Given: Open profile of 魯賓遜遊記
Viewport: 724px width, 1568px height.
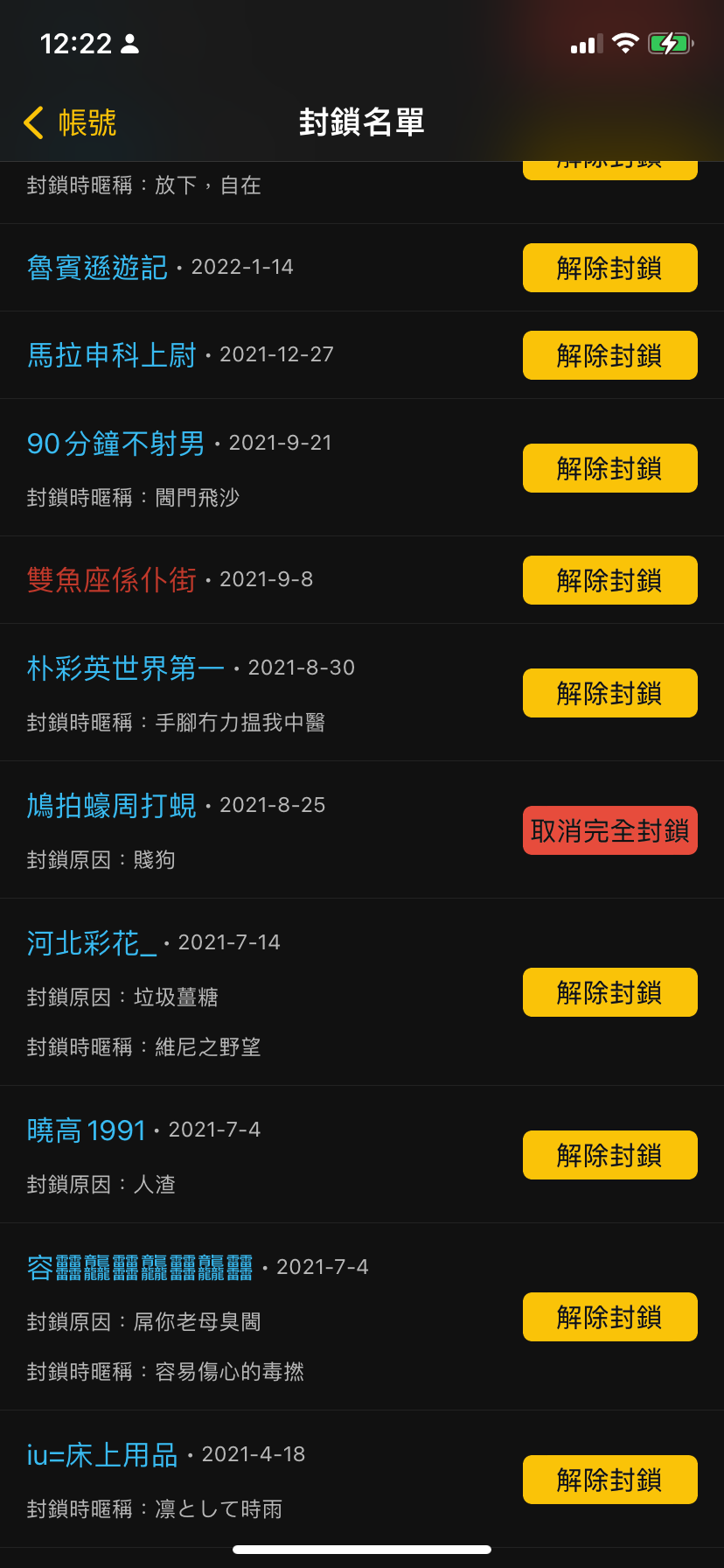Looking at the screenshot, I should tap(97, 267).
